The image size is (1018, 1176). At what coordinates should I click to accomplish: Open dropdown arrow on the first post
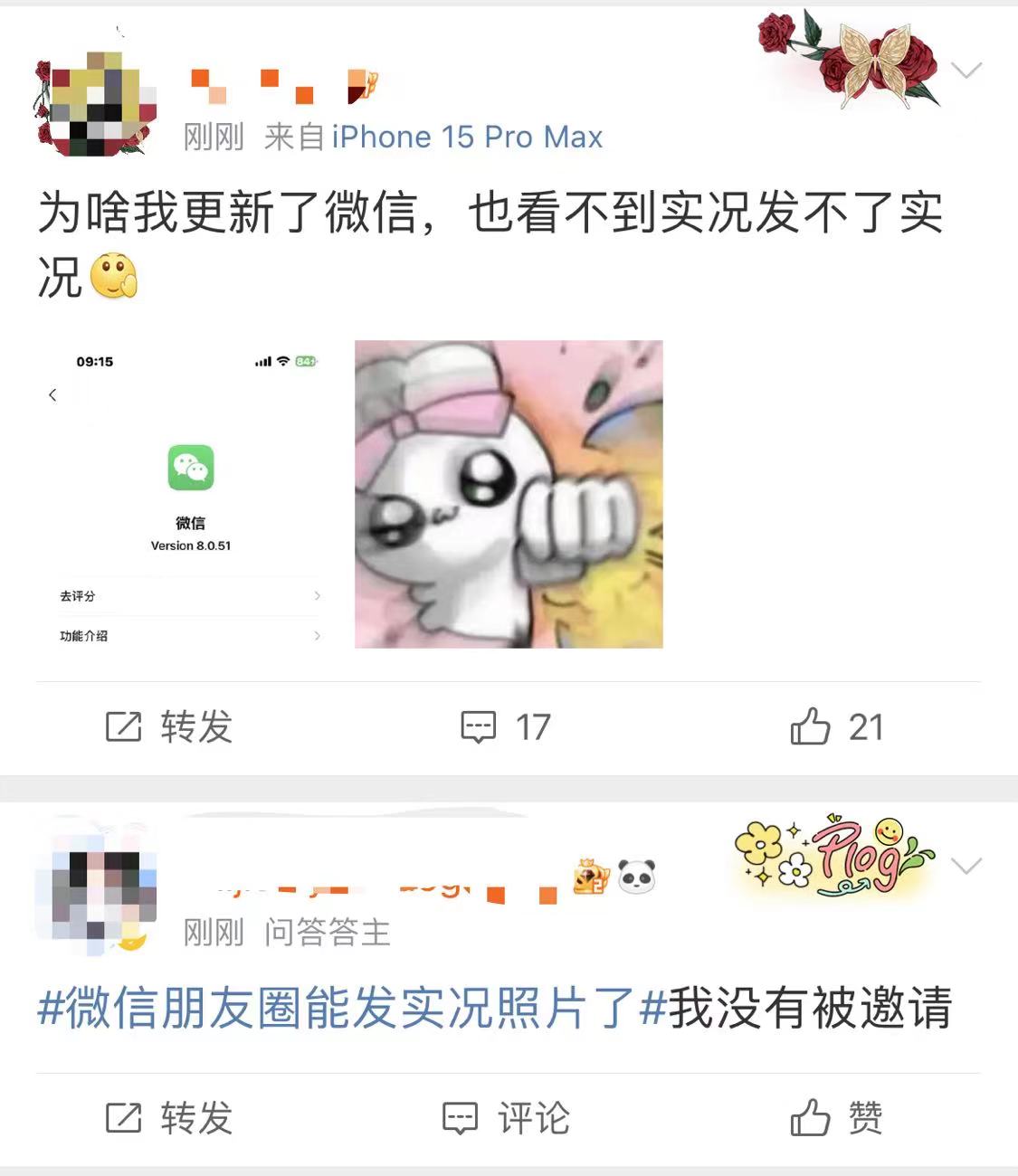click(x=966, y=71)
